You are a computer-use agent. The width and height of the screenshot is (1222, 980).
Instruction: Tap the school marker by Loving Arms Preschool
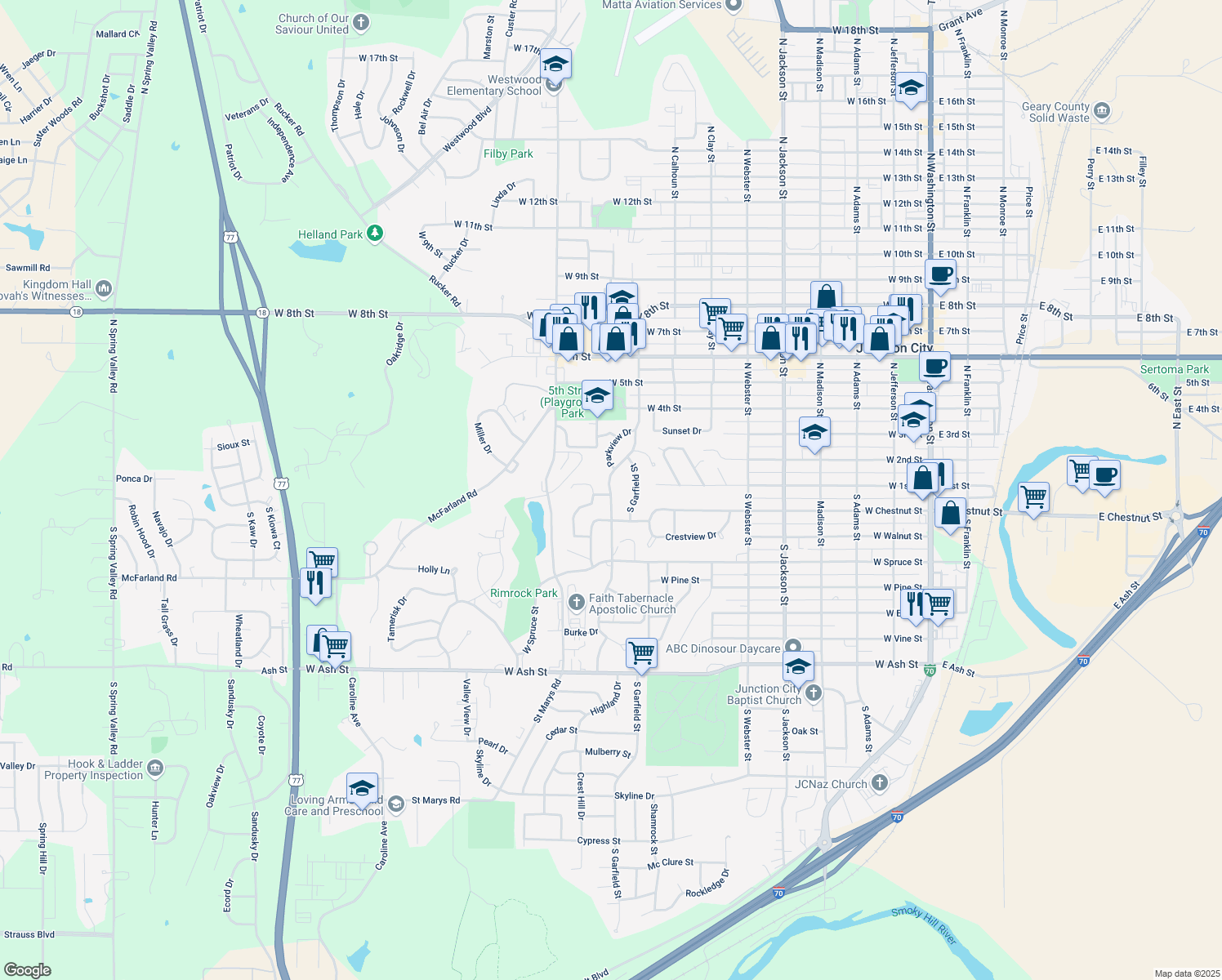(x=362, y=788)
